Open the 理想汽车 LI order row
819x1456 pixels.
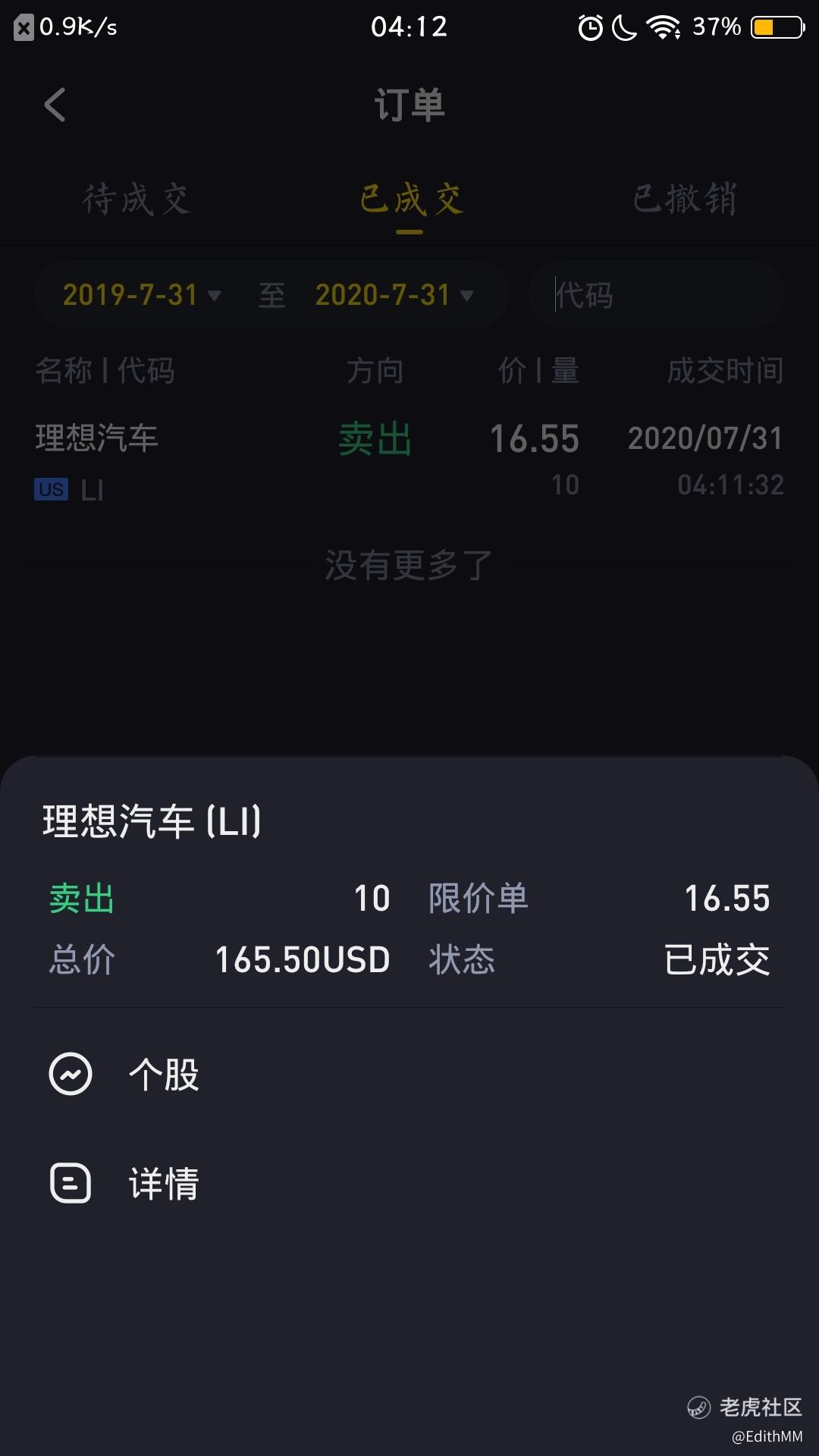coord(409,460)
